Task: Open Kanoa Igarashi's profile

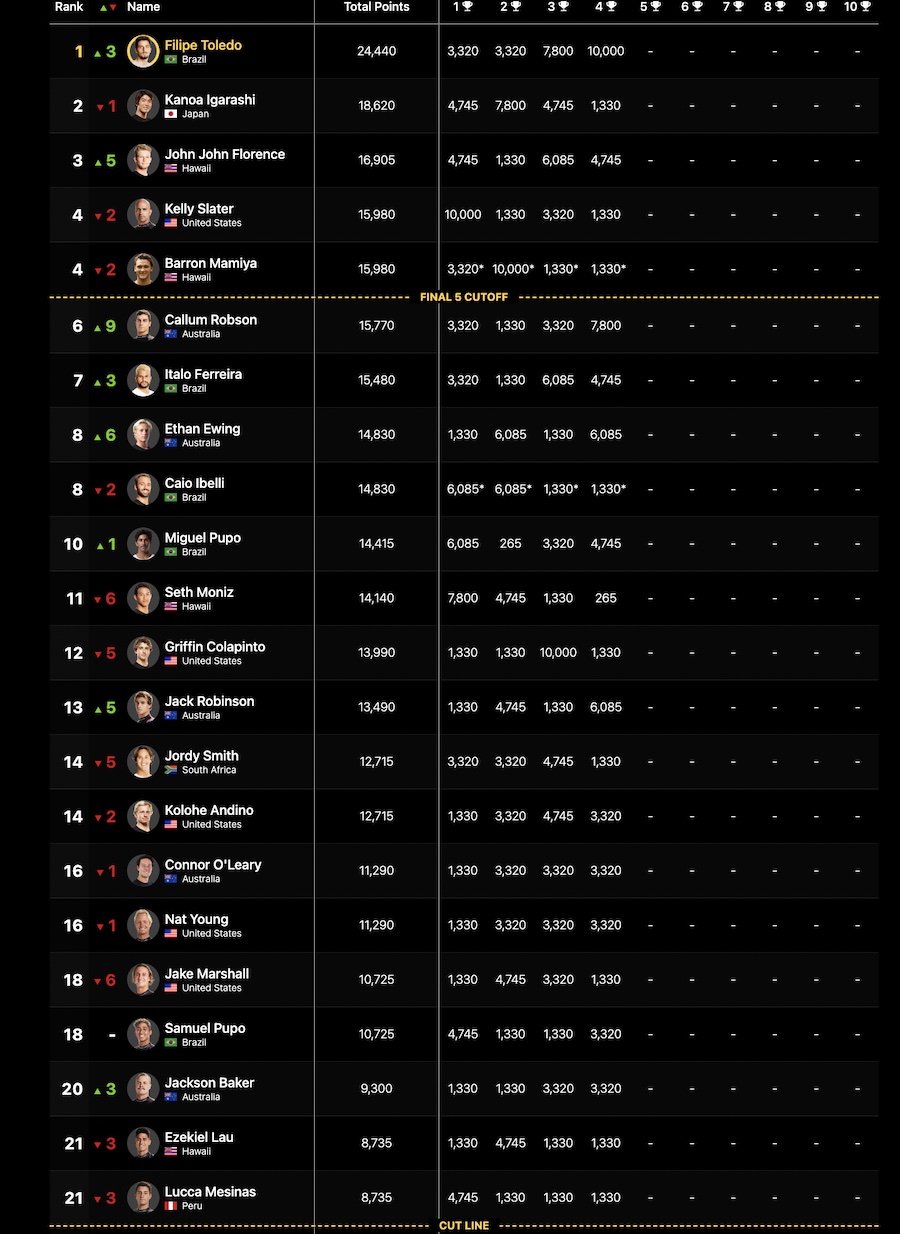Action: point(210,100)
